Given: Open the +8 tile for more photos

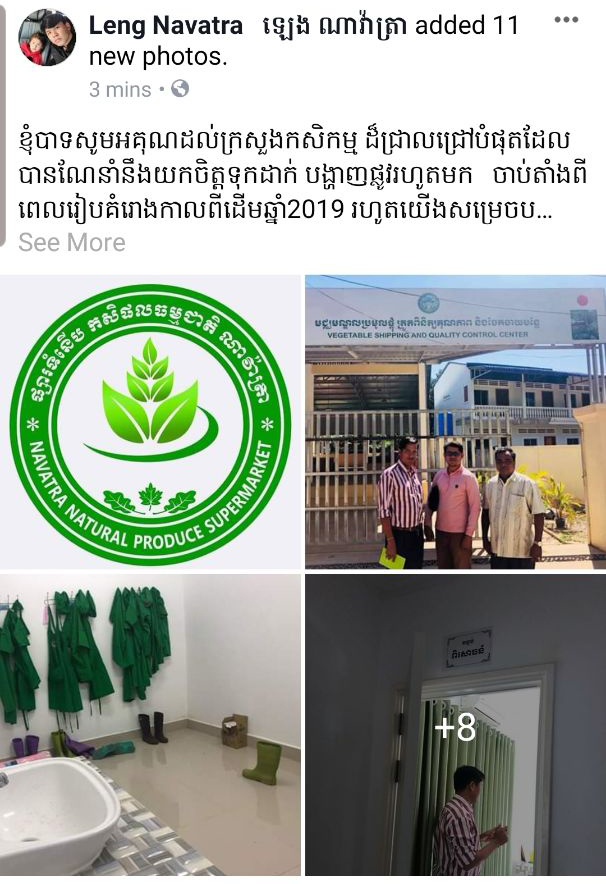Looking at the screenshot, I should tap(455, 727).
